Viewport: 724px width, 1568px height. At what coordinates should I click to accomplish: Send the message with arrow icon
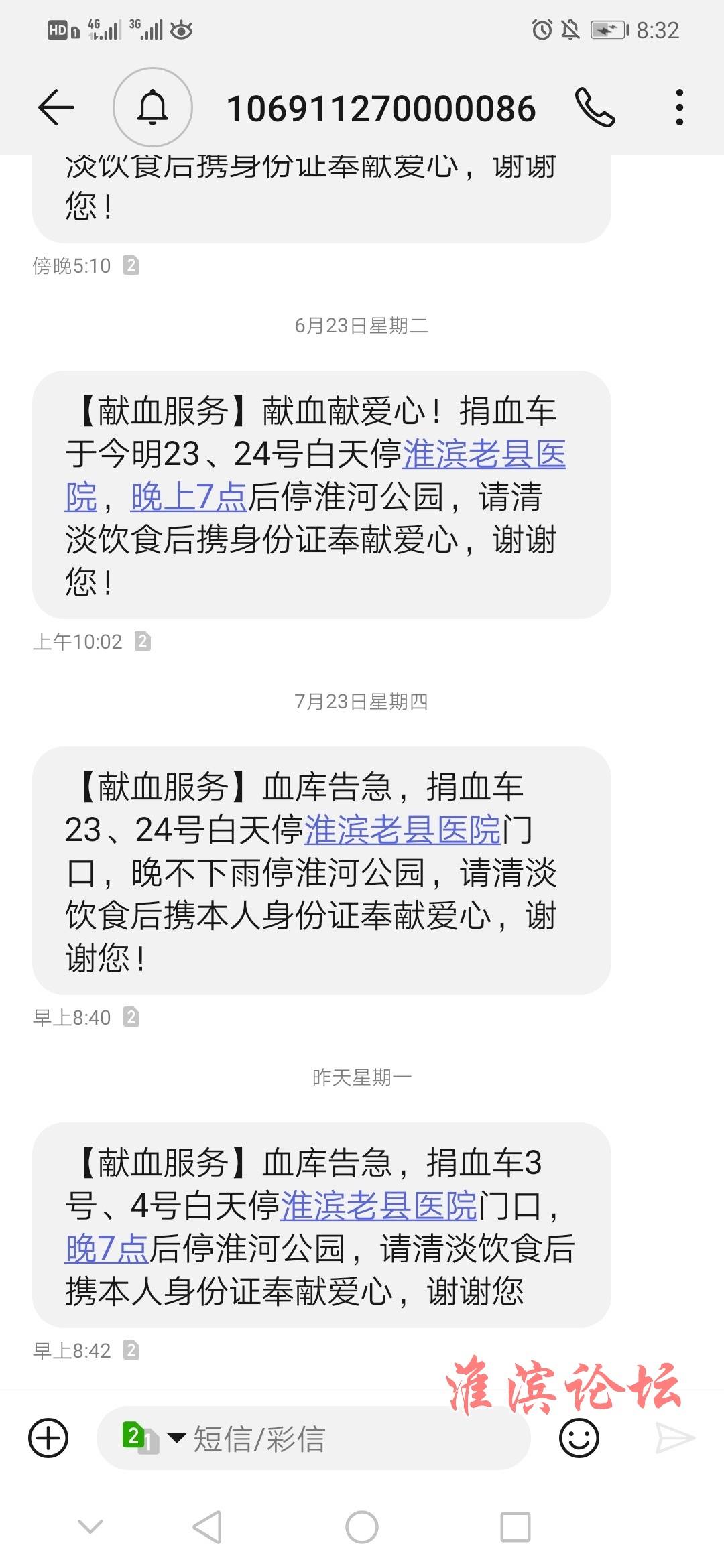point(674,1438)
